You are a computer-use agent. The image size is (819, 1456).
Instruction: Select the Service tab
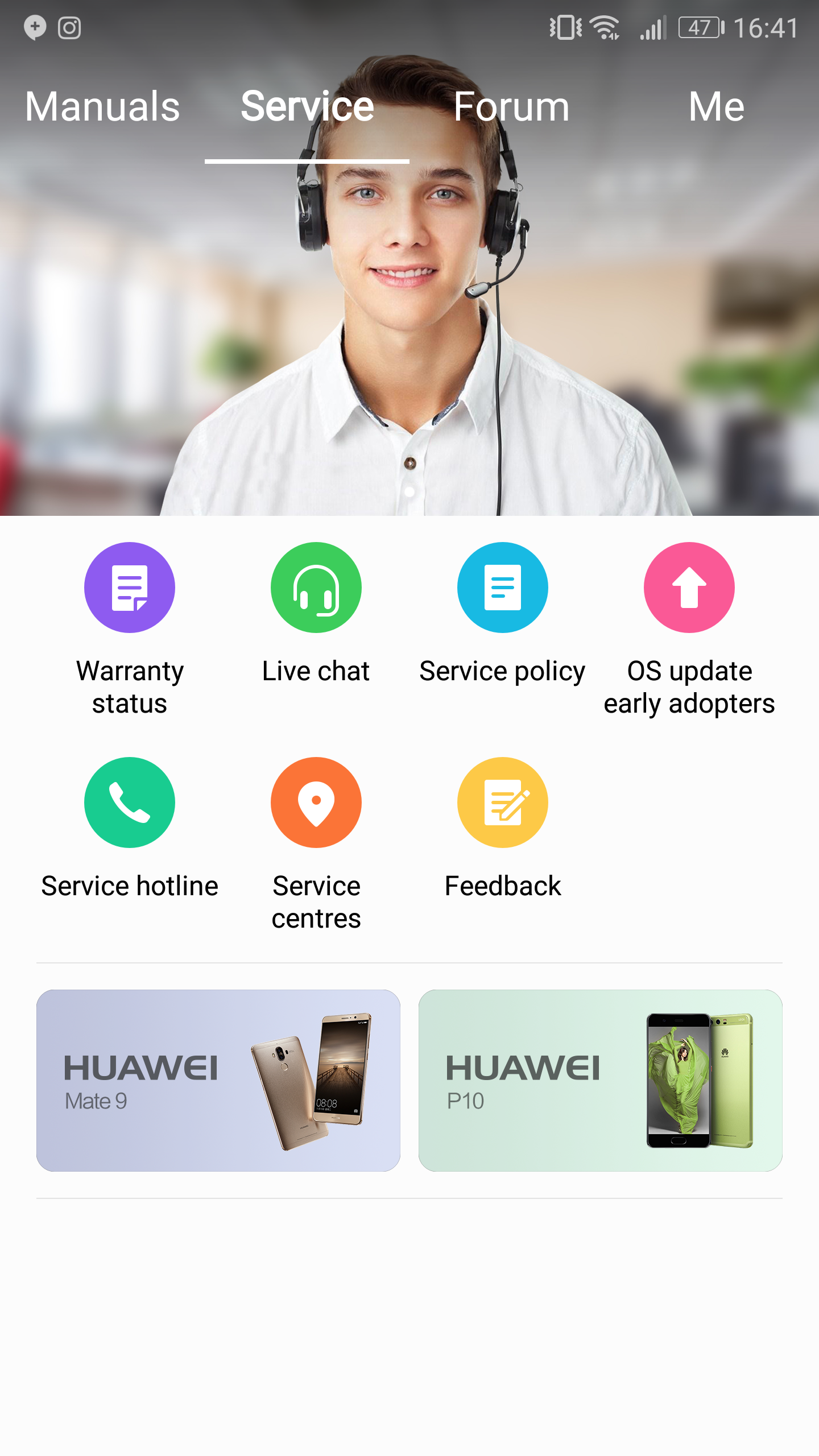tap(307, 107)
